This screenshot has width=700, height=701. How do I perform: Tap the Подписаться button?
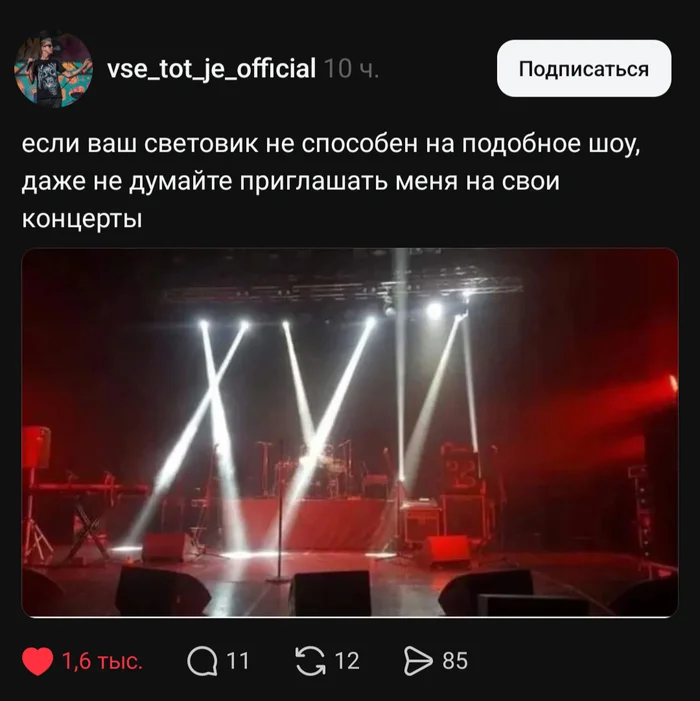(583, 69)
